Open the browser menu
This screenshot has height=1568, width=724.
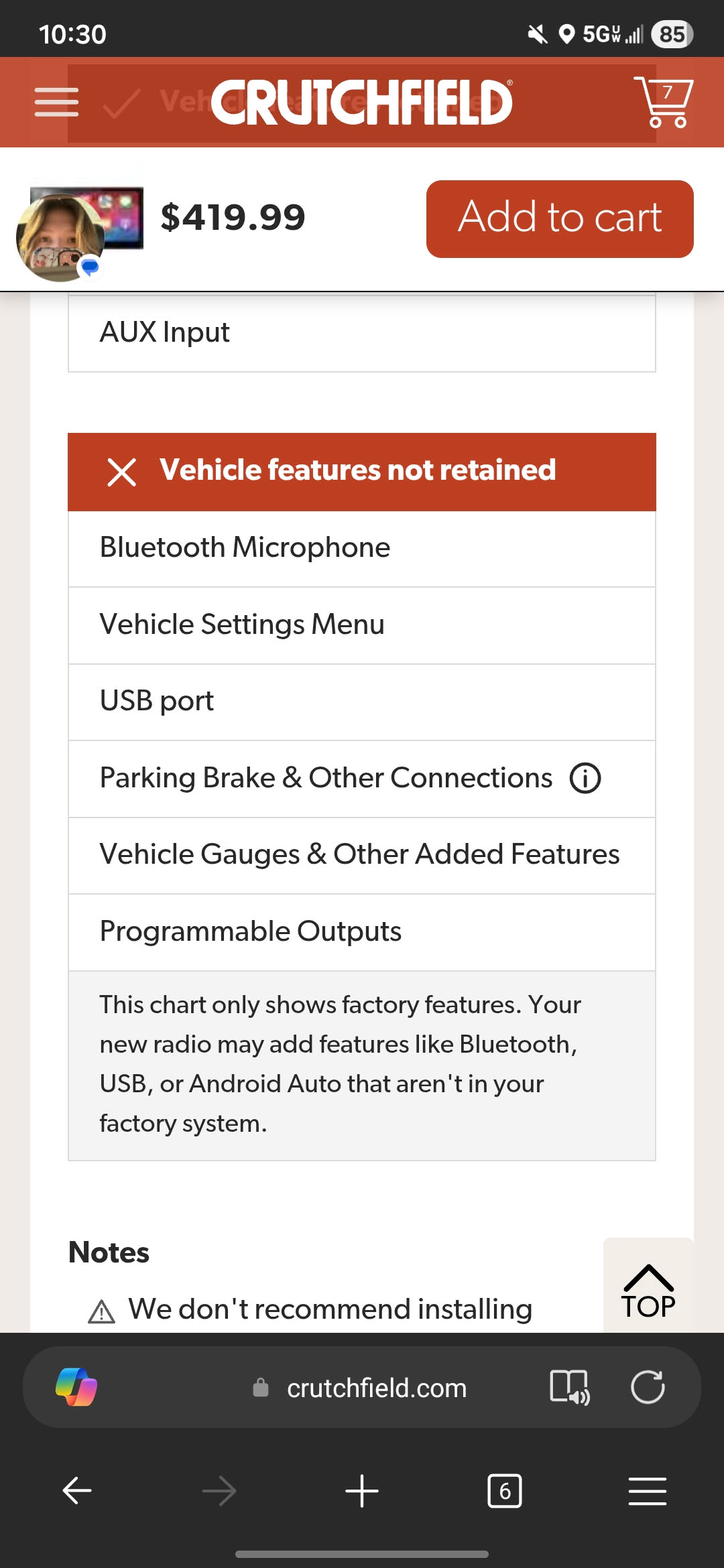[648, 1491]
